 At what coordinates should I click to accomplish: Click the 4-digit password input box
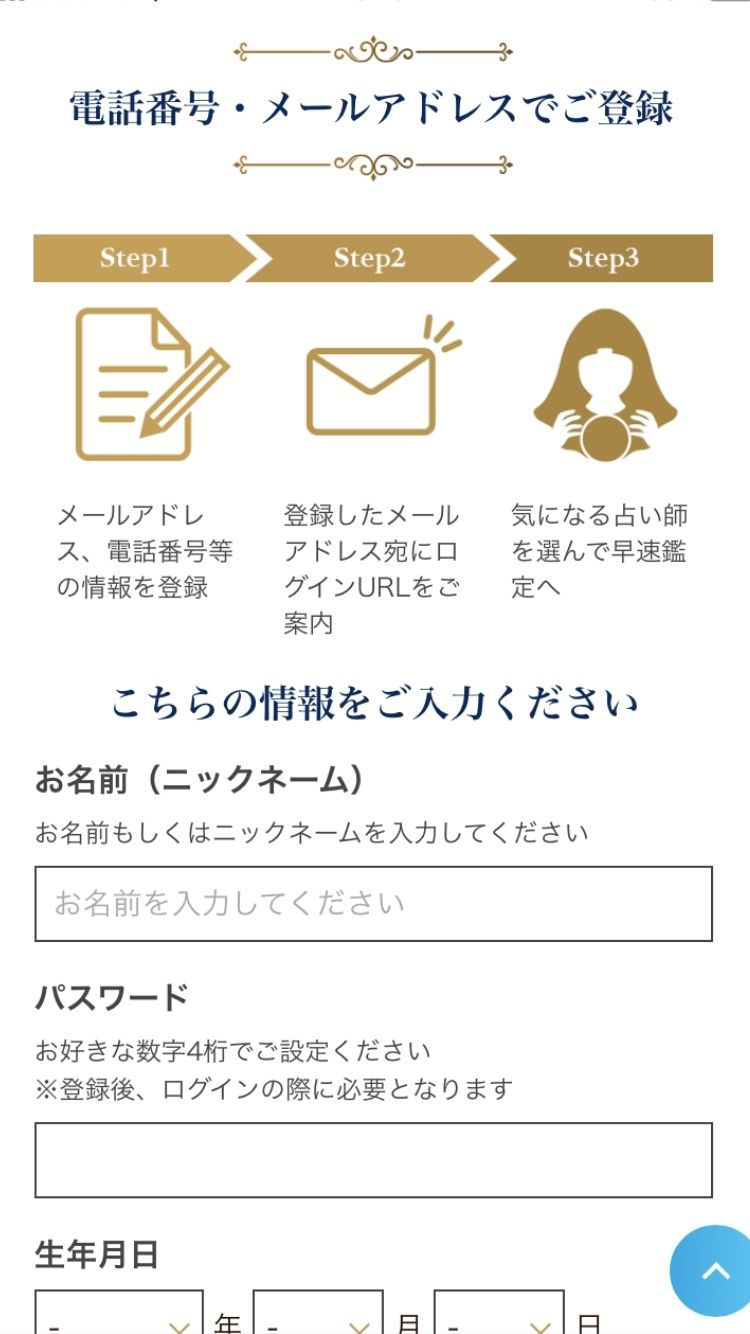tap(374, 1157)
